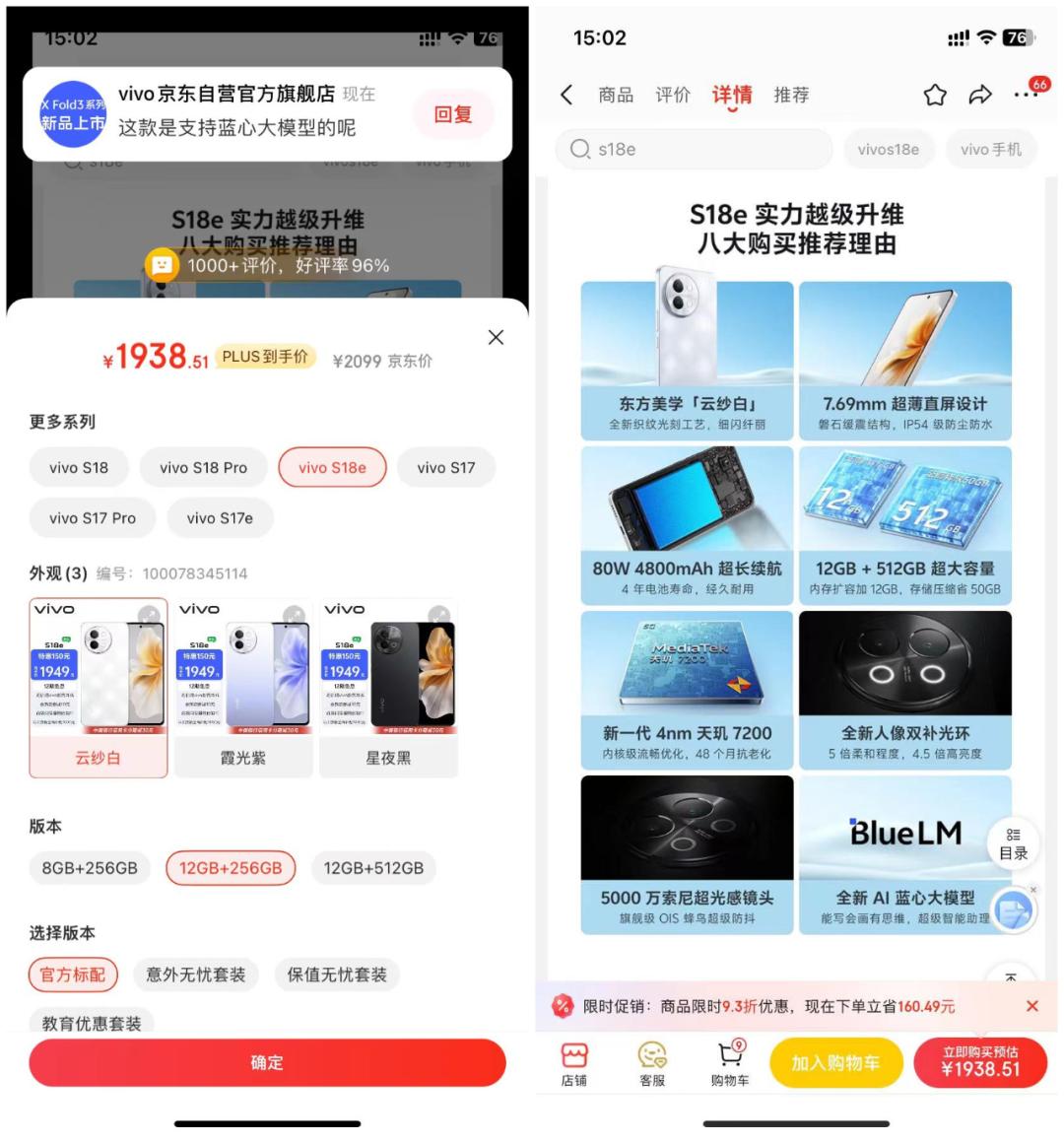The width and height of the screenshot is (1064, 1143).
Task: Close the product options sheet
Action: pyautogui.click(x=496, y=337)
